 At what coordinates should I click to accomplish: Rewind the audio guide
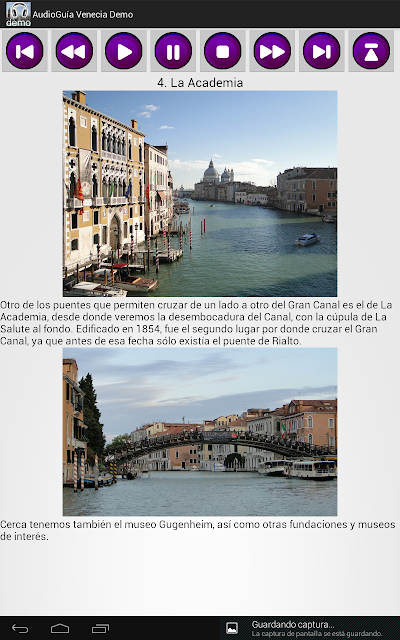(x=74, y=51)
